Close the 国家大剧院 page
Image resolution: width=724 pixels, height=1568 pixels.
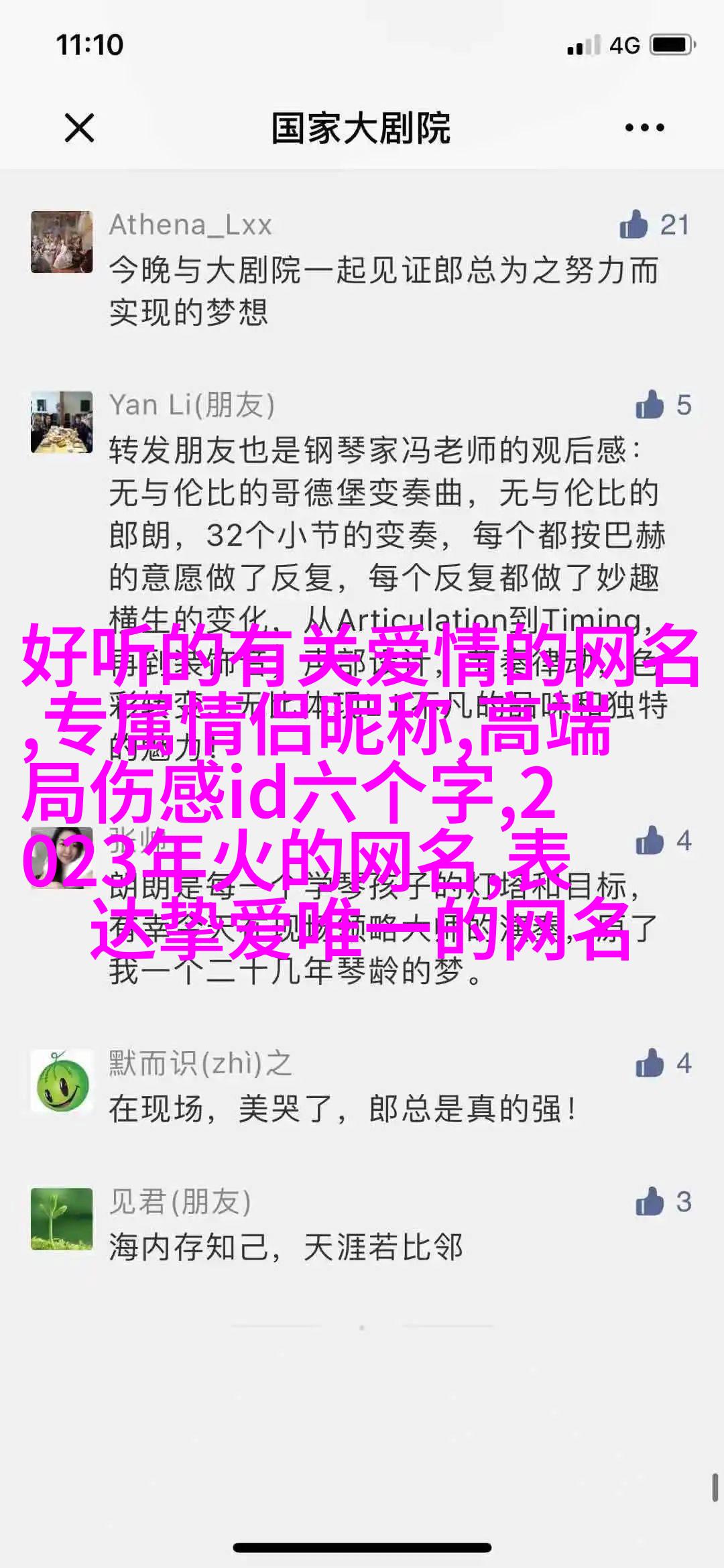(79, 128)
